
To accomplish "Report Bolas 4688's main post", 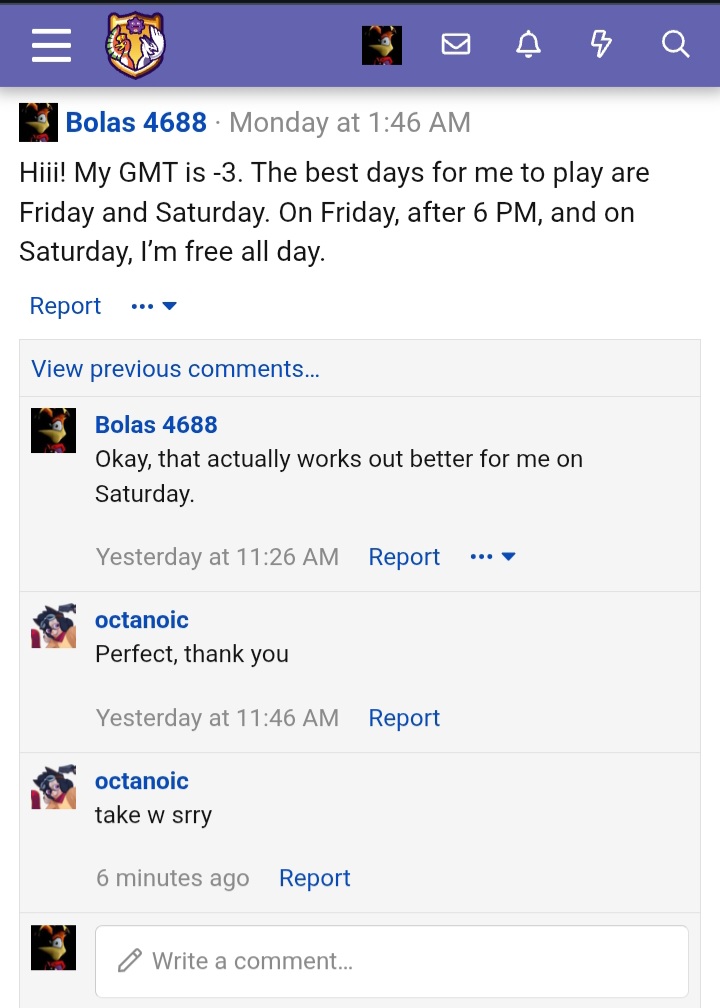I will tap(65, 306).
